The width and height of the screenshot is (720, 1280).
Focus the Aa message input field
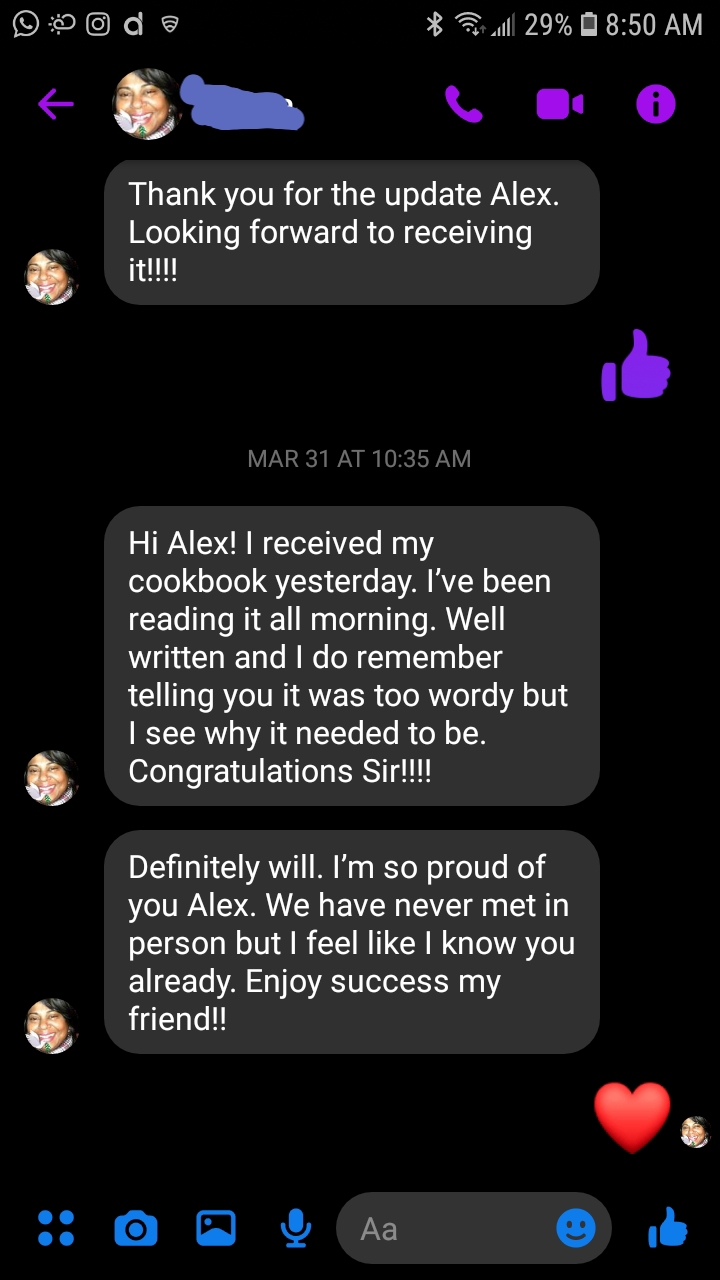450,1228
